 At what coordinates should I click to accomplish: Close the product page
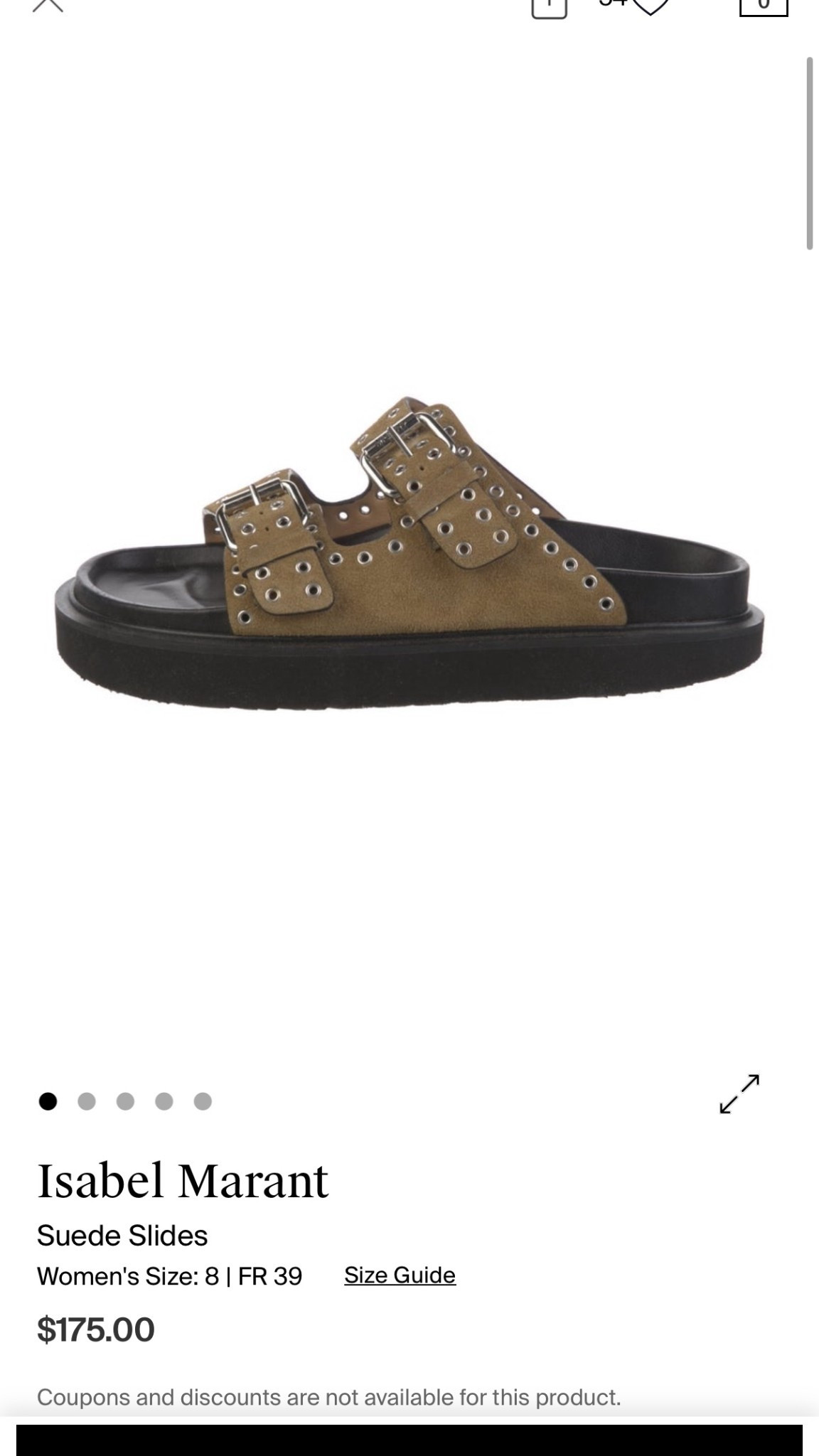click(48, 6)
